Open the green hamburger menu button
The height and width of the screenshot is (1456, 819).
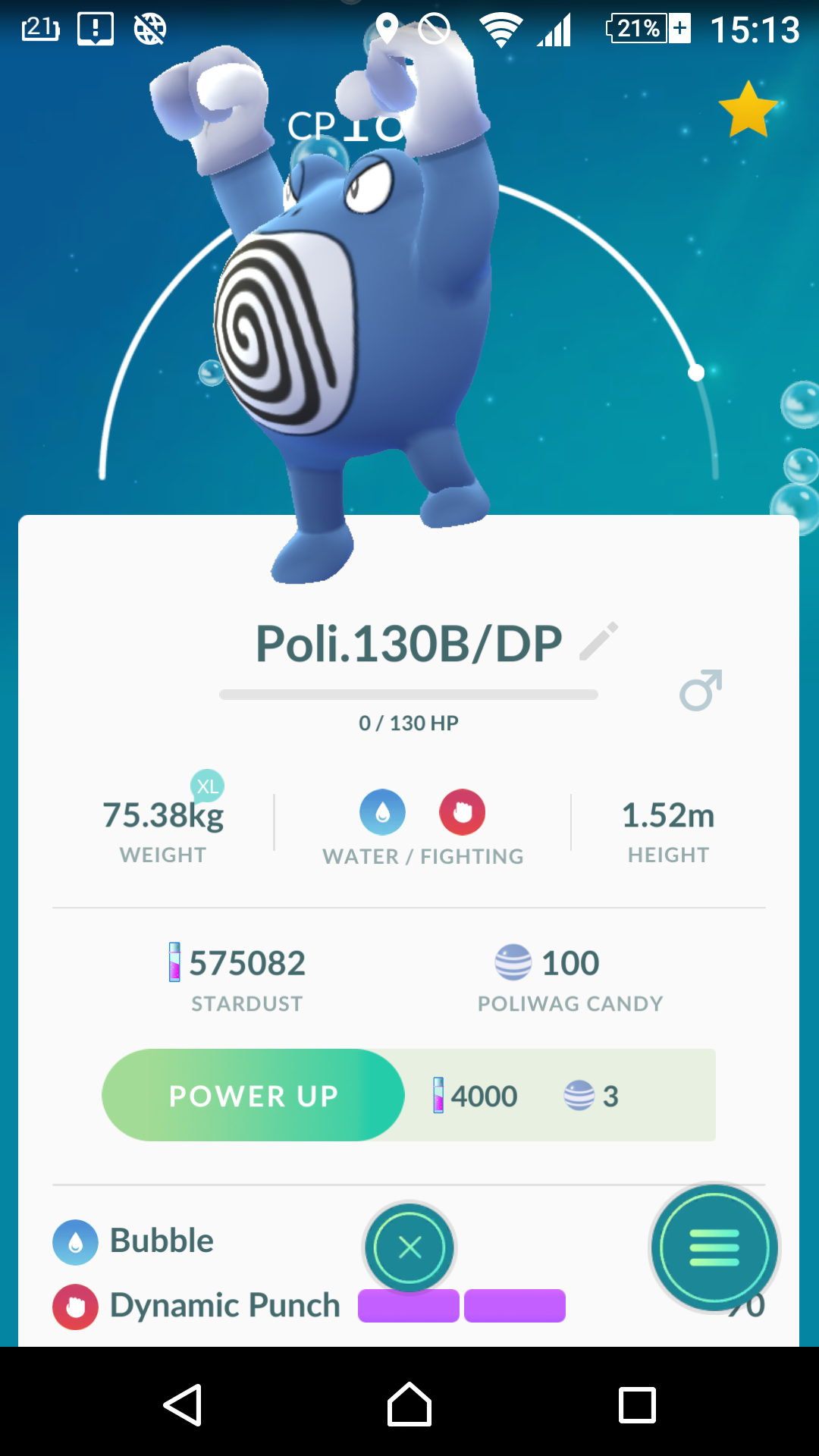(x=714, y=1247)
